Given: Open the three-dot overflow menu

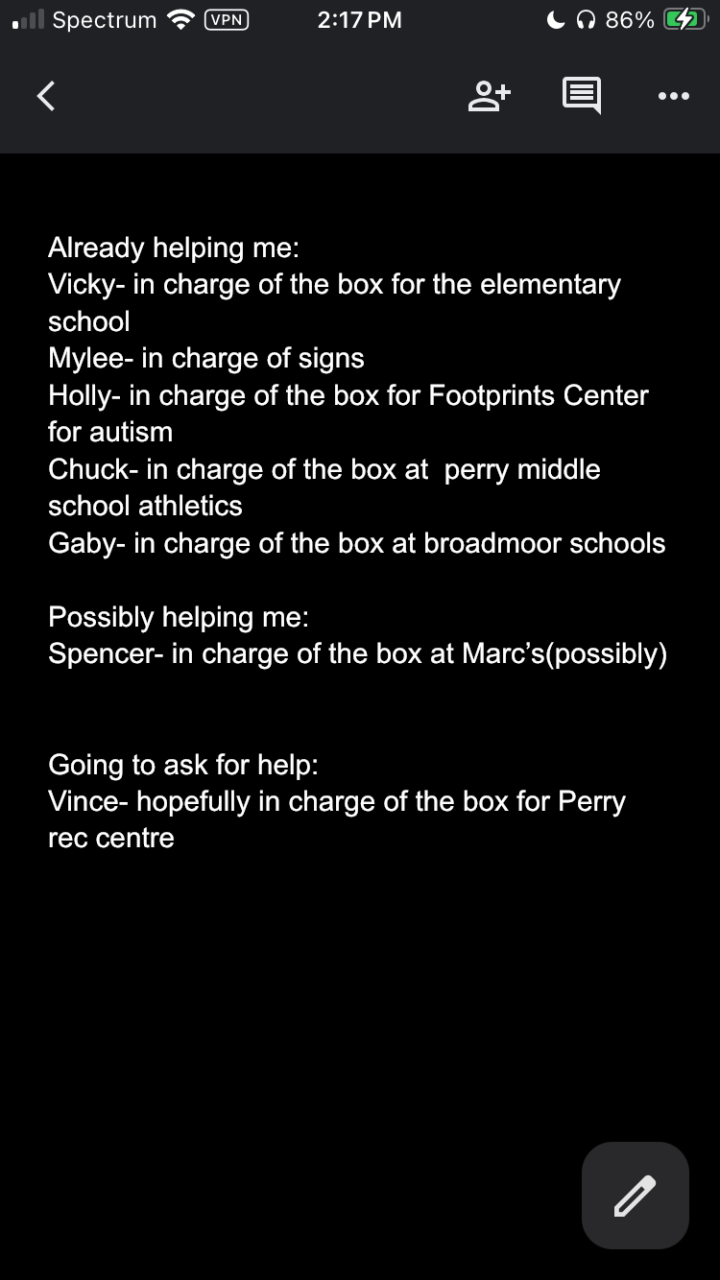Looking at the screenshot, I should pyautogui.click(x=673, y=96).
